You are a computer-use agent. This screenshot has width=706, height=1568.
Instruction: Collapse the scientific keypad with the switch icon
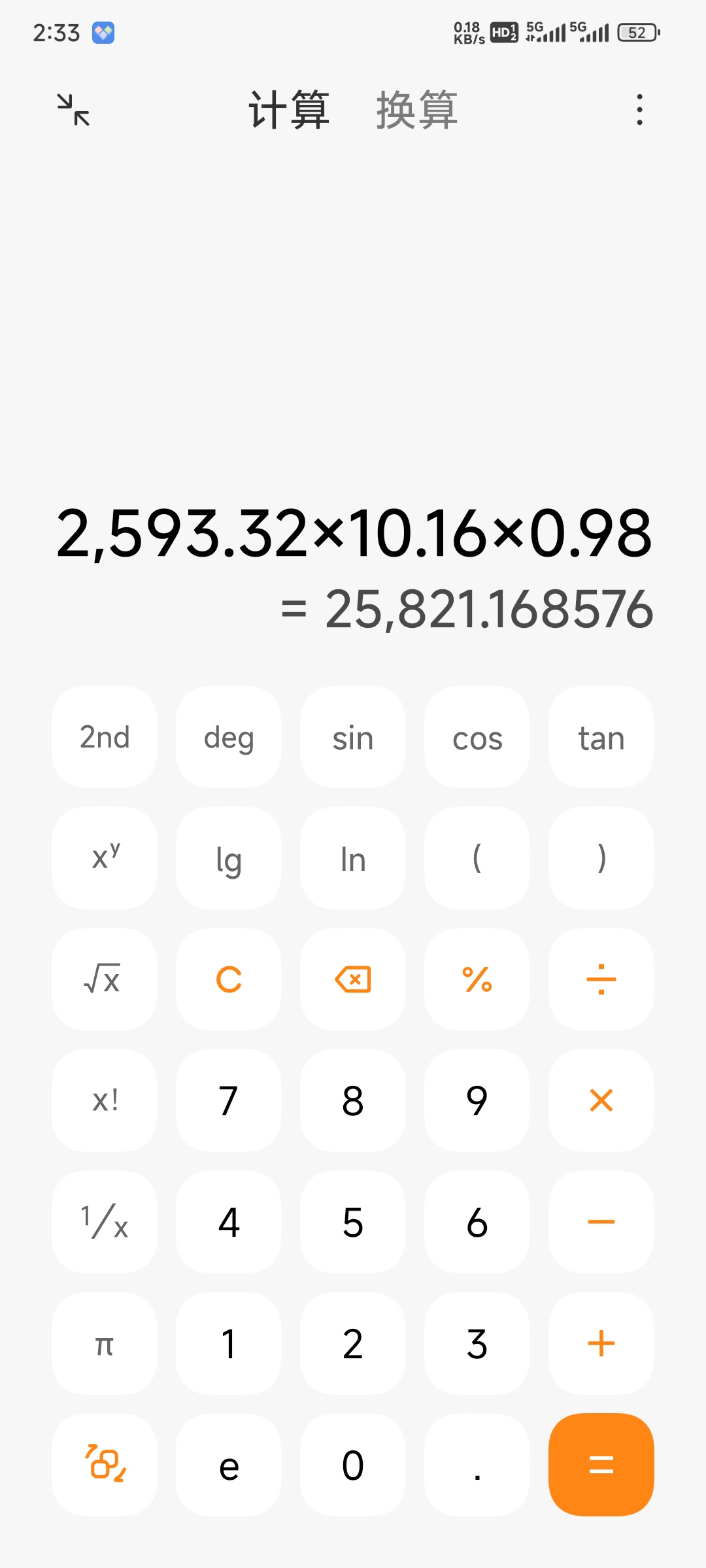pos(105,1465)
